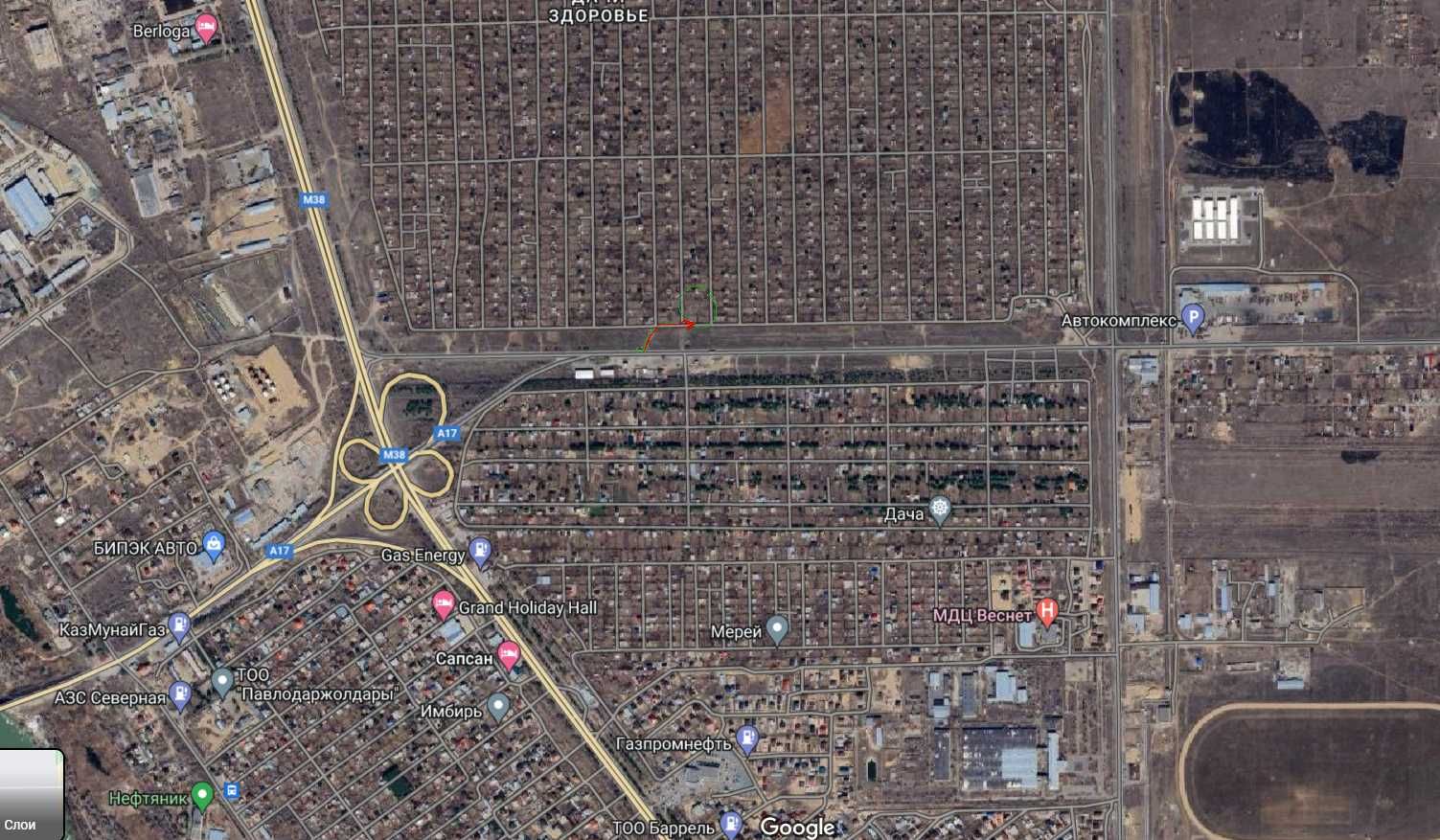Open the БИПЭК АВТО marker
Image resolution: width=1440 pixels, height=840 pixels.
(215, 547)
